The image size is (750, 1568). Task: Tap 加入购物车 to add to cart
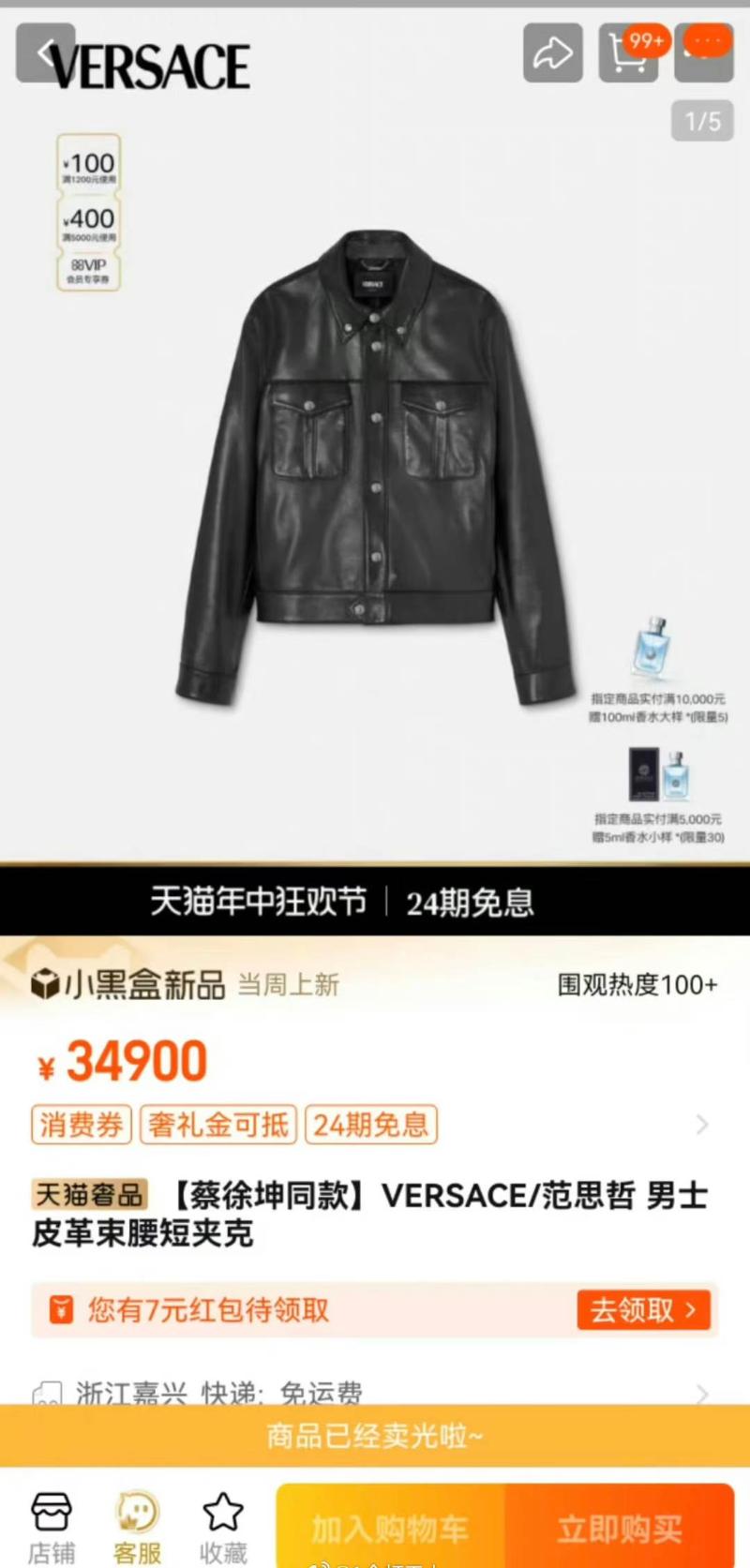pyautogui.click(x=390, y=1529)
